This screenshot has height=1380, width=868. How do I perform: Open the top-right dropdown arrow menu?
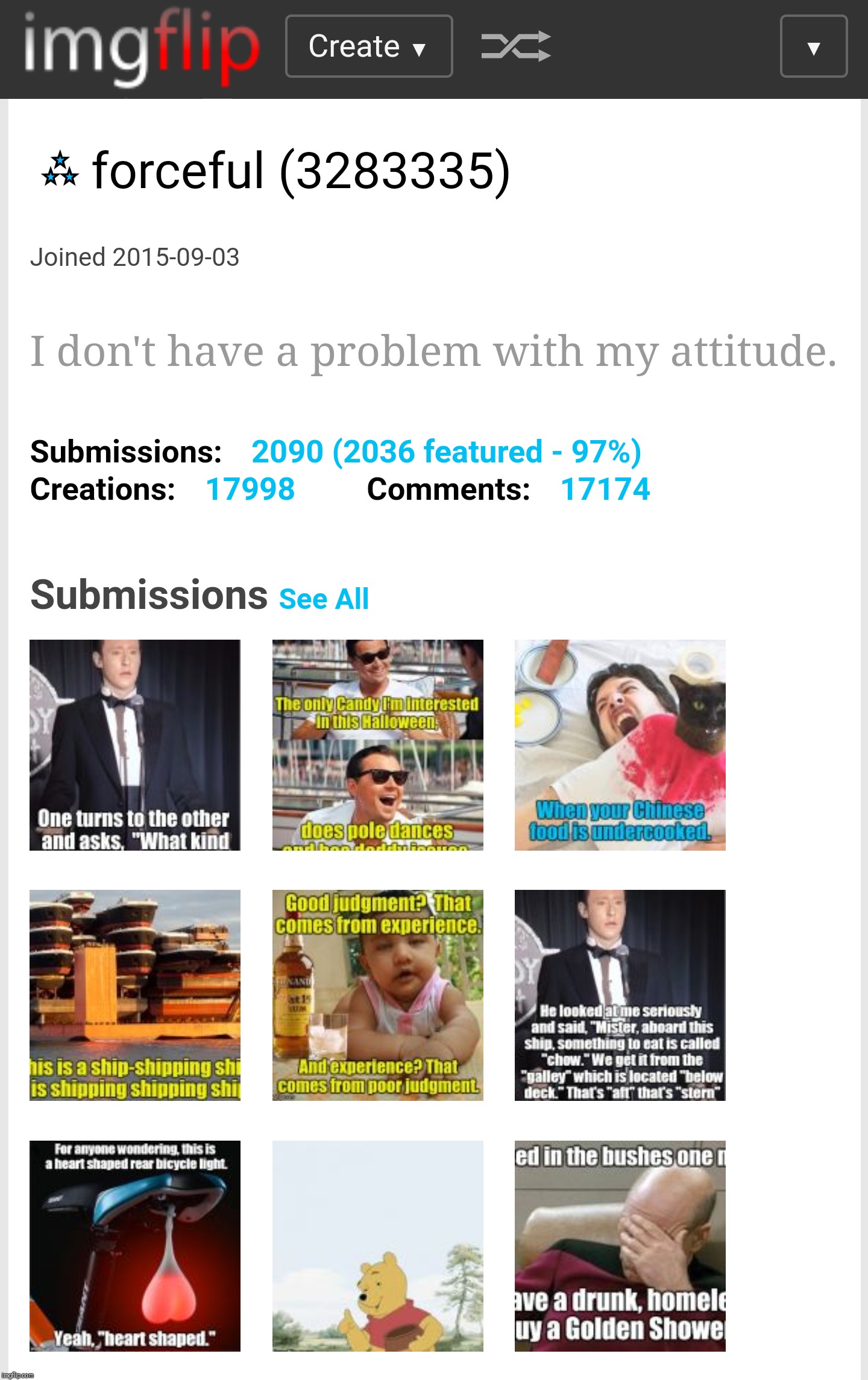pyautogui.click(x=813, y=46)
